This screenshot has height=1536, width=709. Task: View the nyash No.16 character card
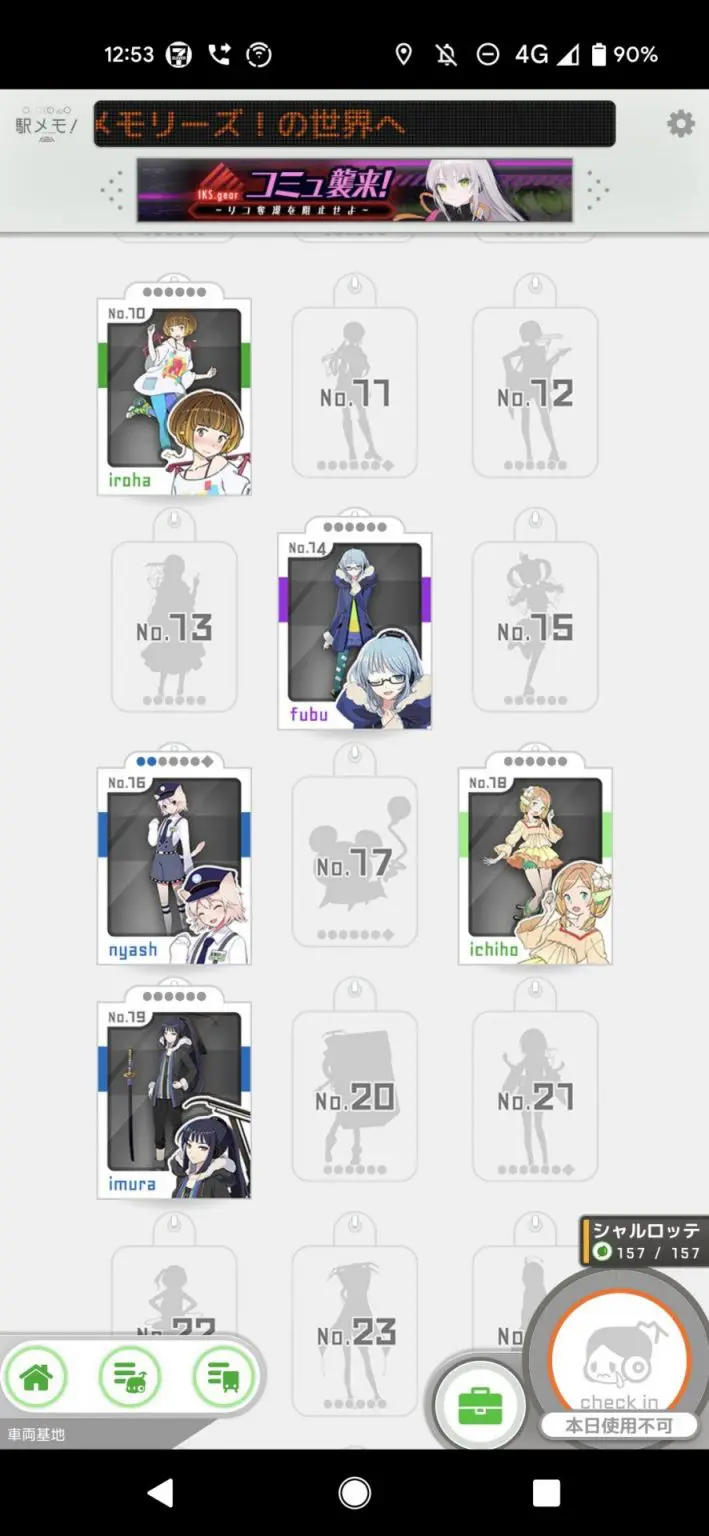tap(174, 858)
